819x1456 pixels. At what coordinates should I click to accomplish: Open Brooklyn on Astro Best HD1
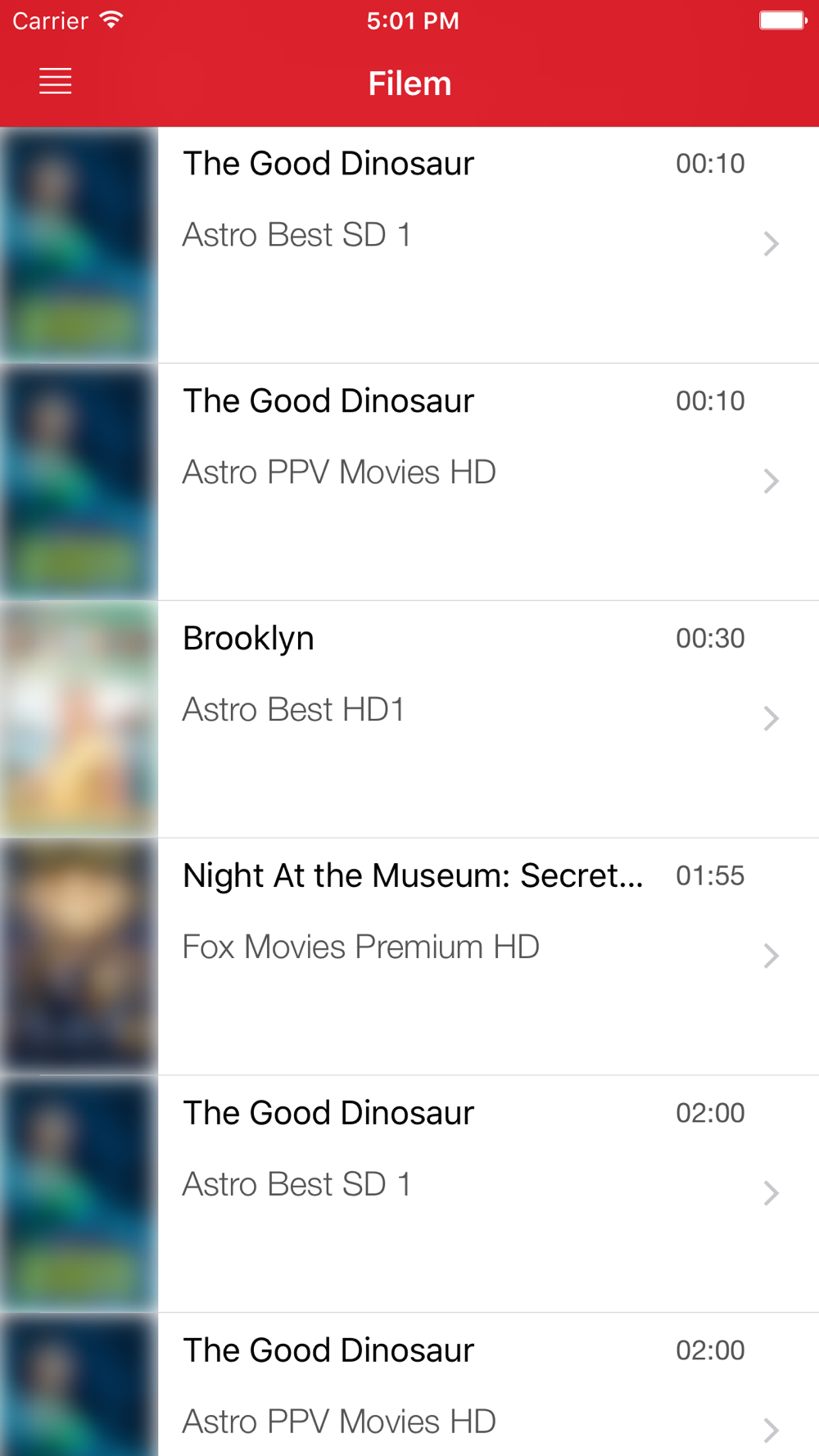tap(409, 720)
